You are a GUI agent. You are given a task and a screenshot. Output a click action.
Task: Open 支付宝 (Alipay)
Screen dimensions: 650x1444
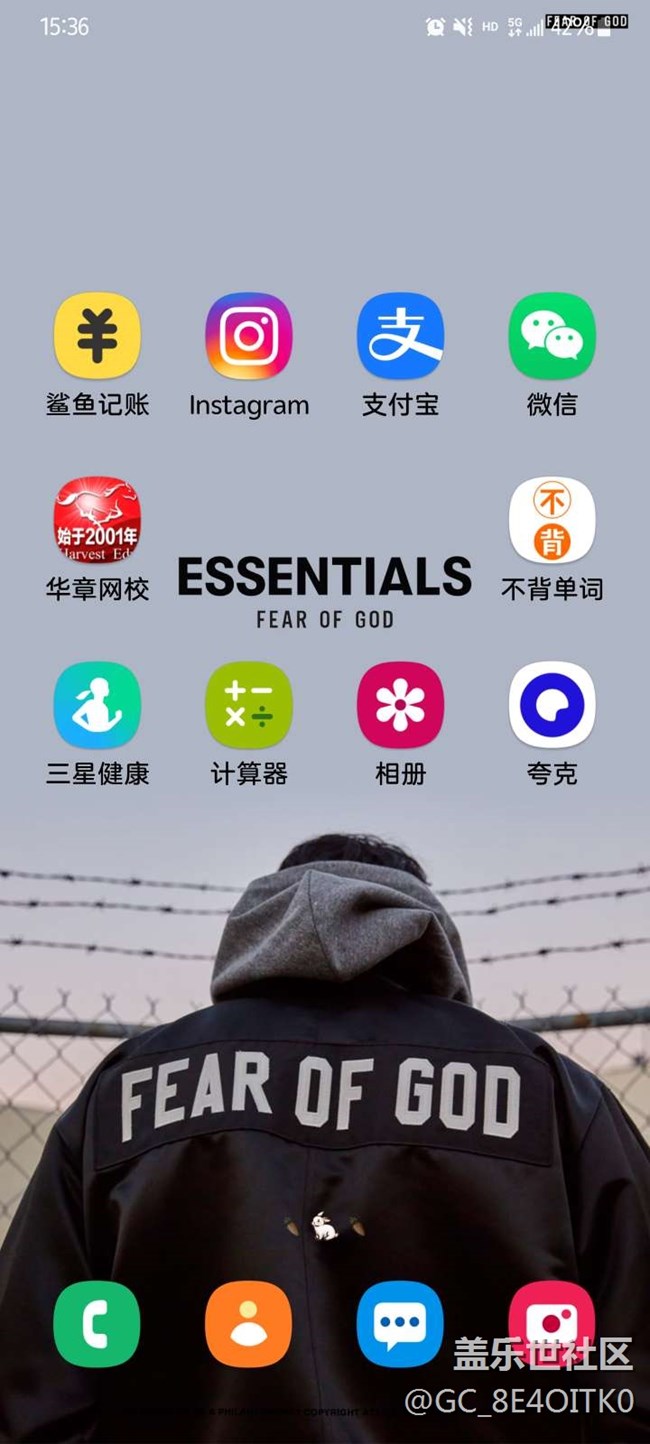click(400, 336)
